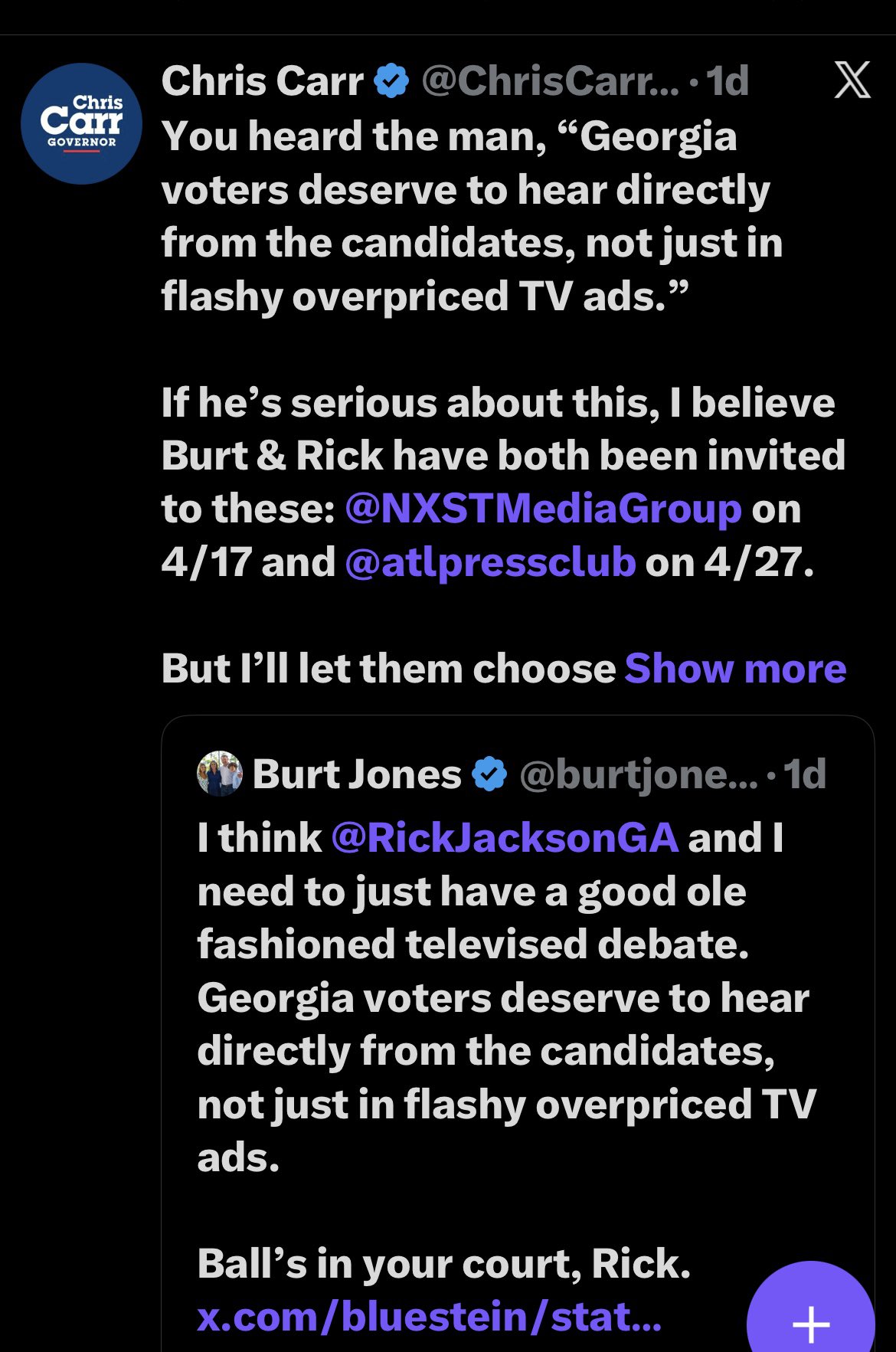896x1352 pixels.
Task: Tap the X logo icon on Chris Carr's post
Action: point(852,80)
